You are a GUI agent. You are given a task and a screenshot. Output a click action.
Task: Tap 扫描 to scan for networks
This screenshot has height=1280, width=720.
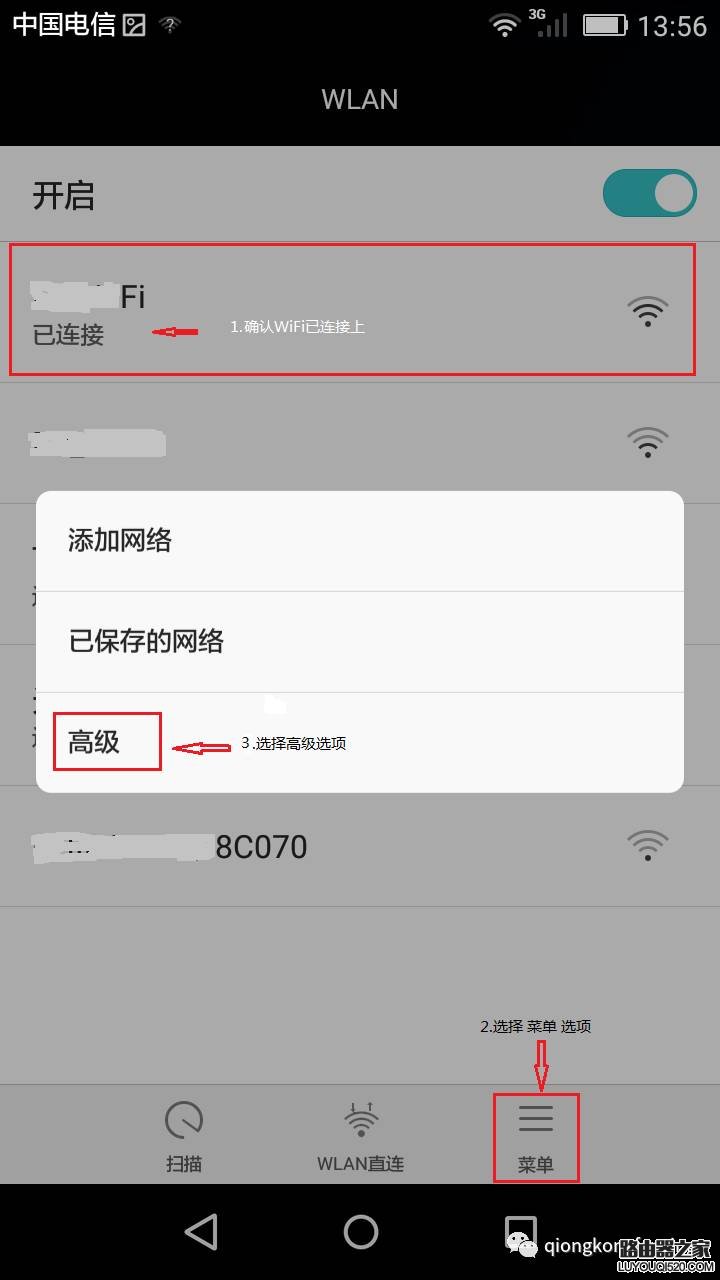(x=184, y=1136)
